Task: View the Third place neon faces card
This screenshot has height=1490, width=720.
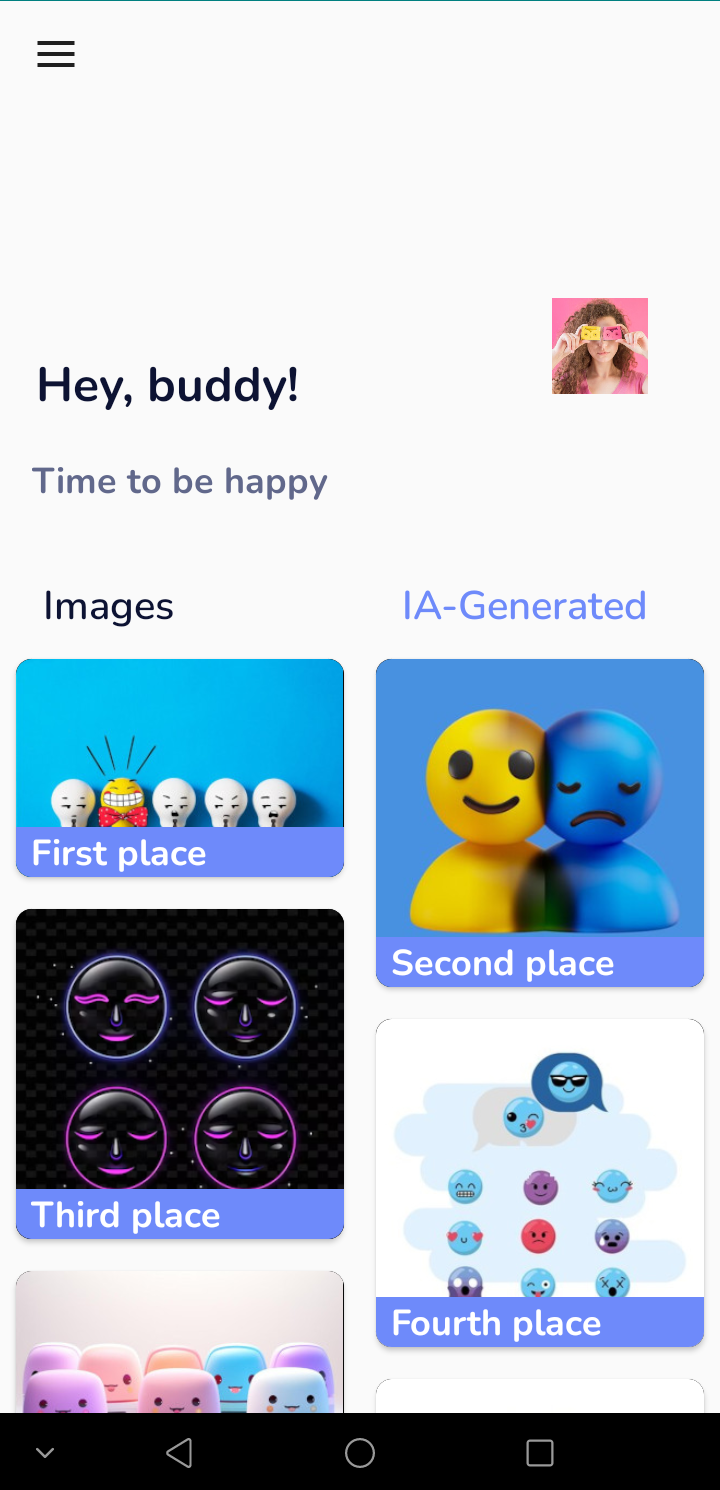Action: (x=180, y=1072)
